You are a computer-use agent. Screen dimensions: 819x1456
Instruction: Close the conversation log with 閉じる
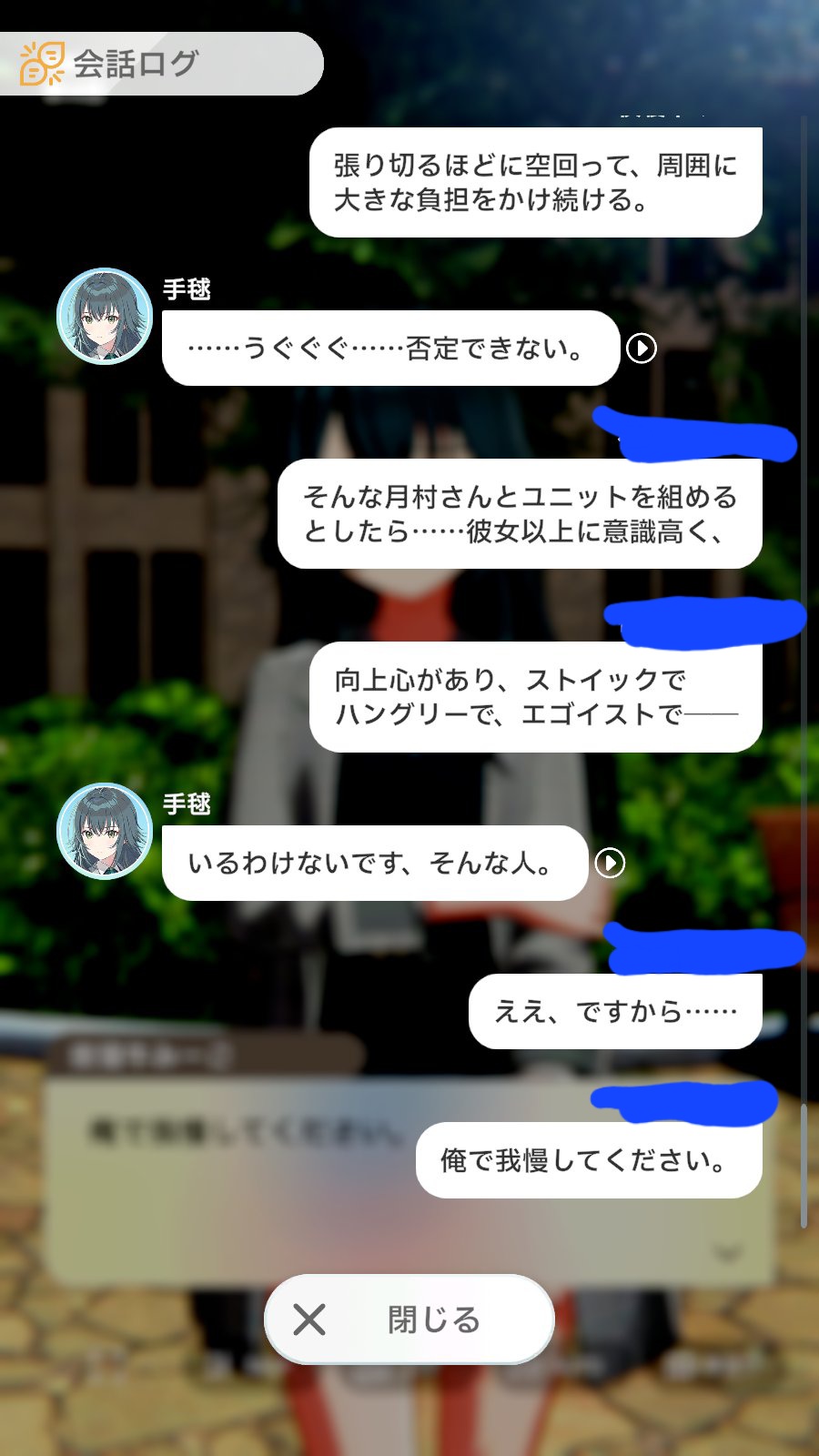tap(409, 1319)
